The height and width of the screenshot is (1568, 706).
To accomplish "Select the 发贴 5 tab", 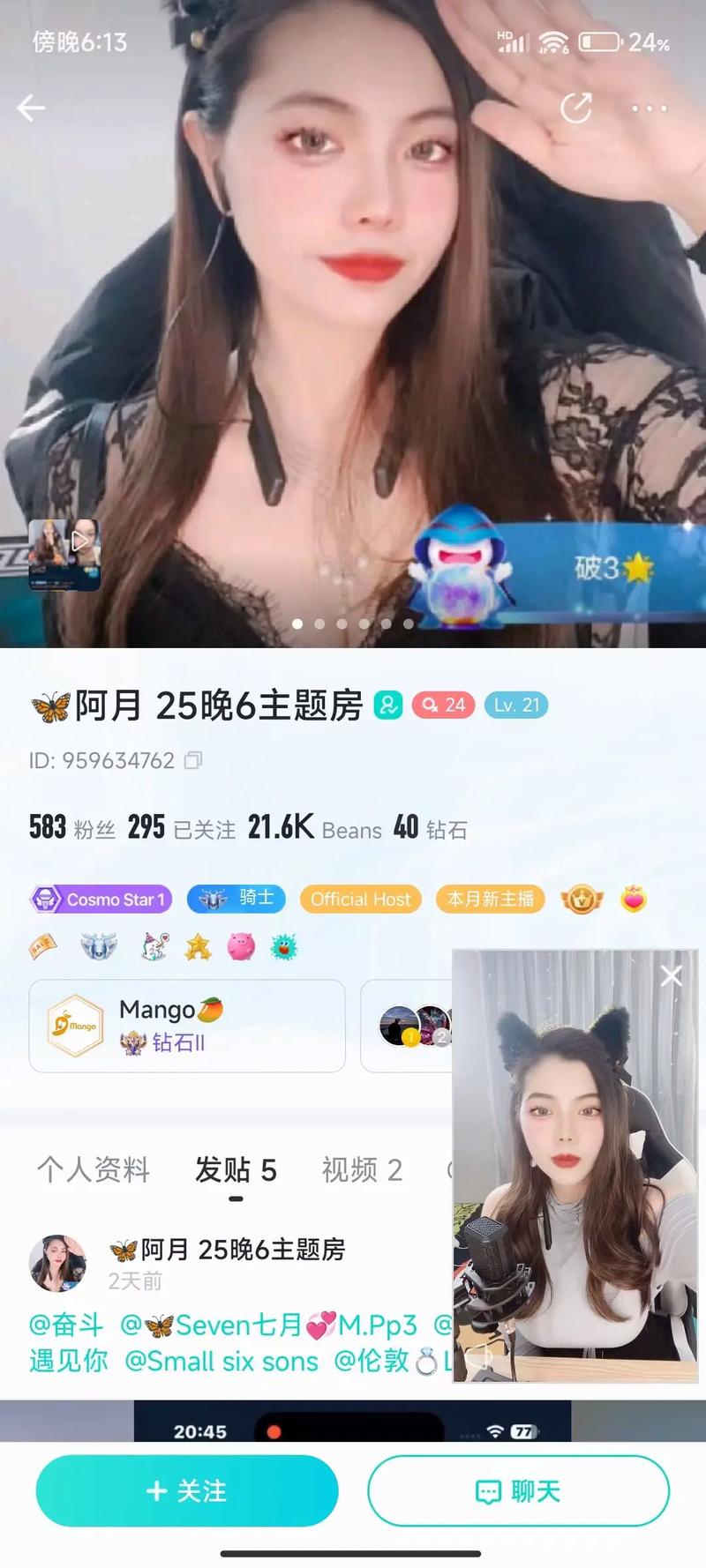I will (x=236, y=1170).
